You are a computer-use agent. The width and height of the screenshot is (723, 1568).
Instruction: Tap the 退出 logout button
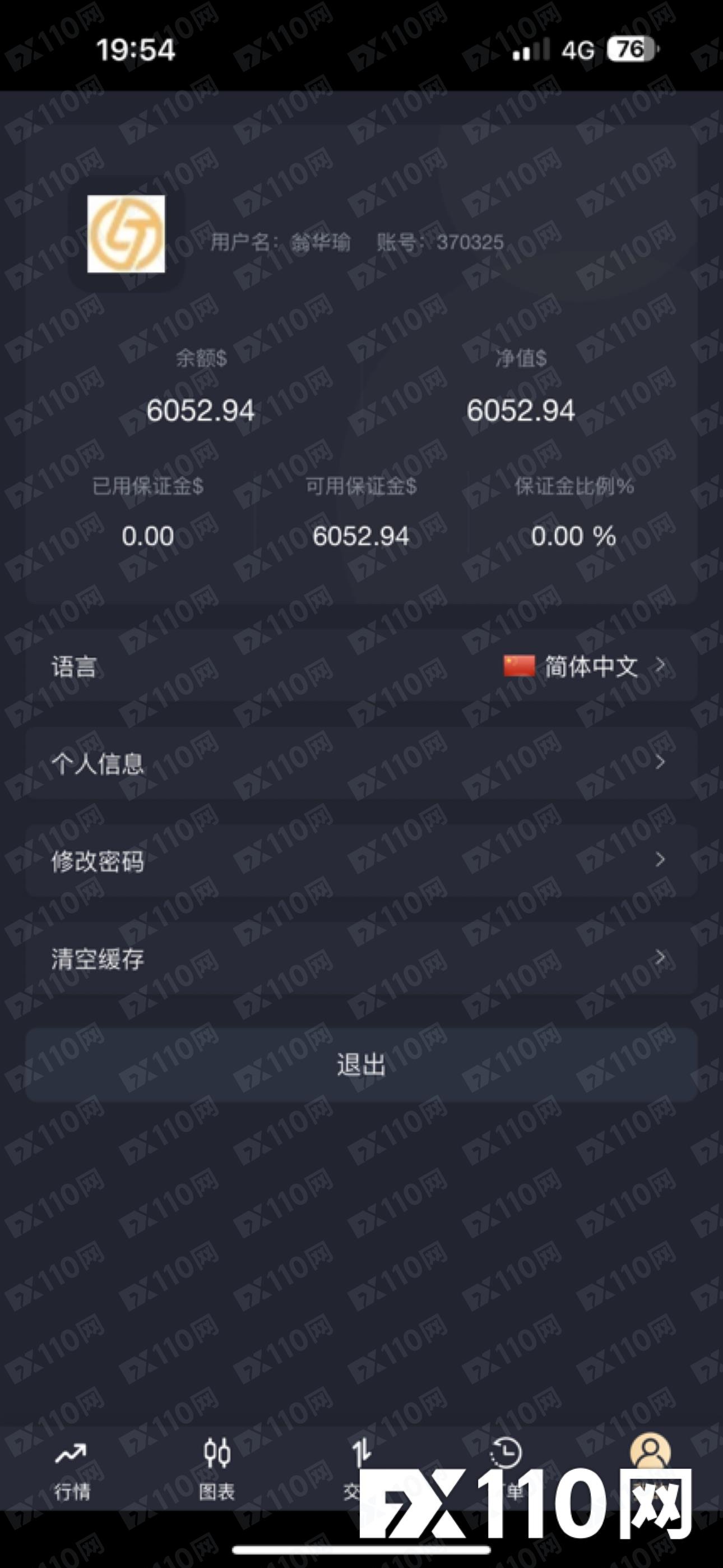(361, 1065)
